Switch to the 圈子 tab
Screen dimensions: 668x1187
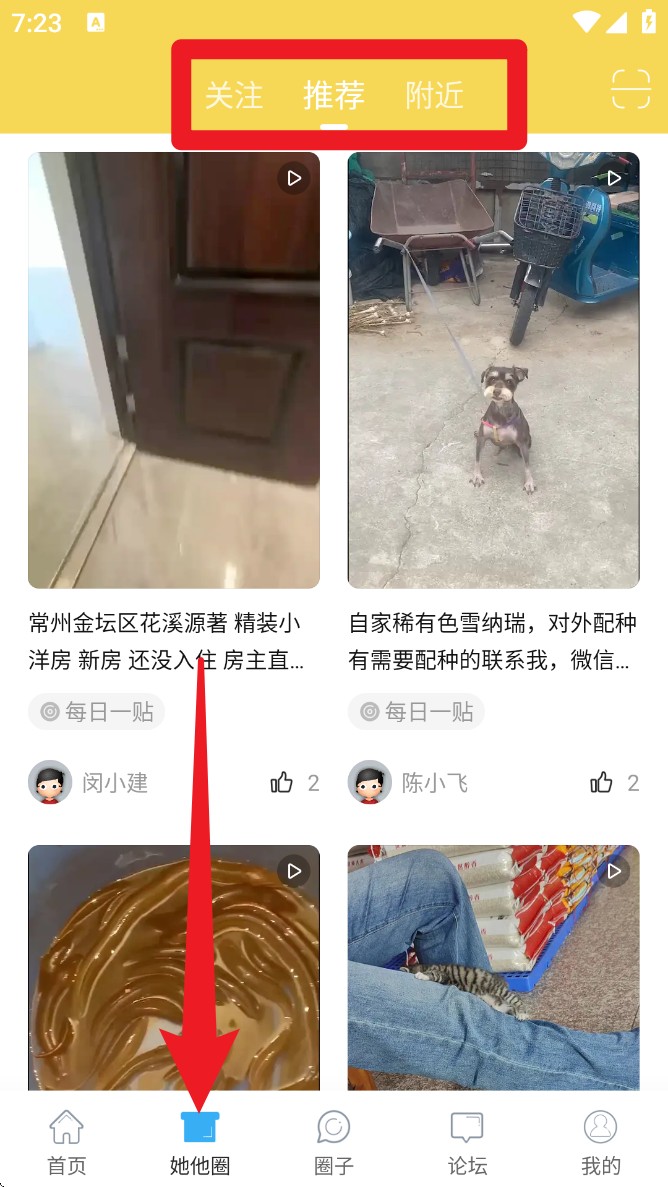coord(333,1141)
